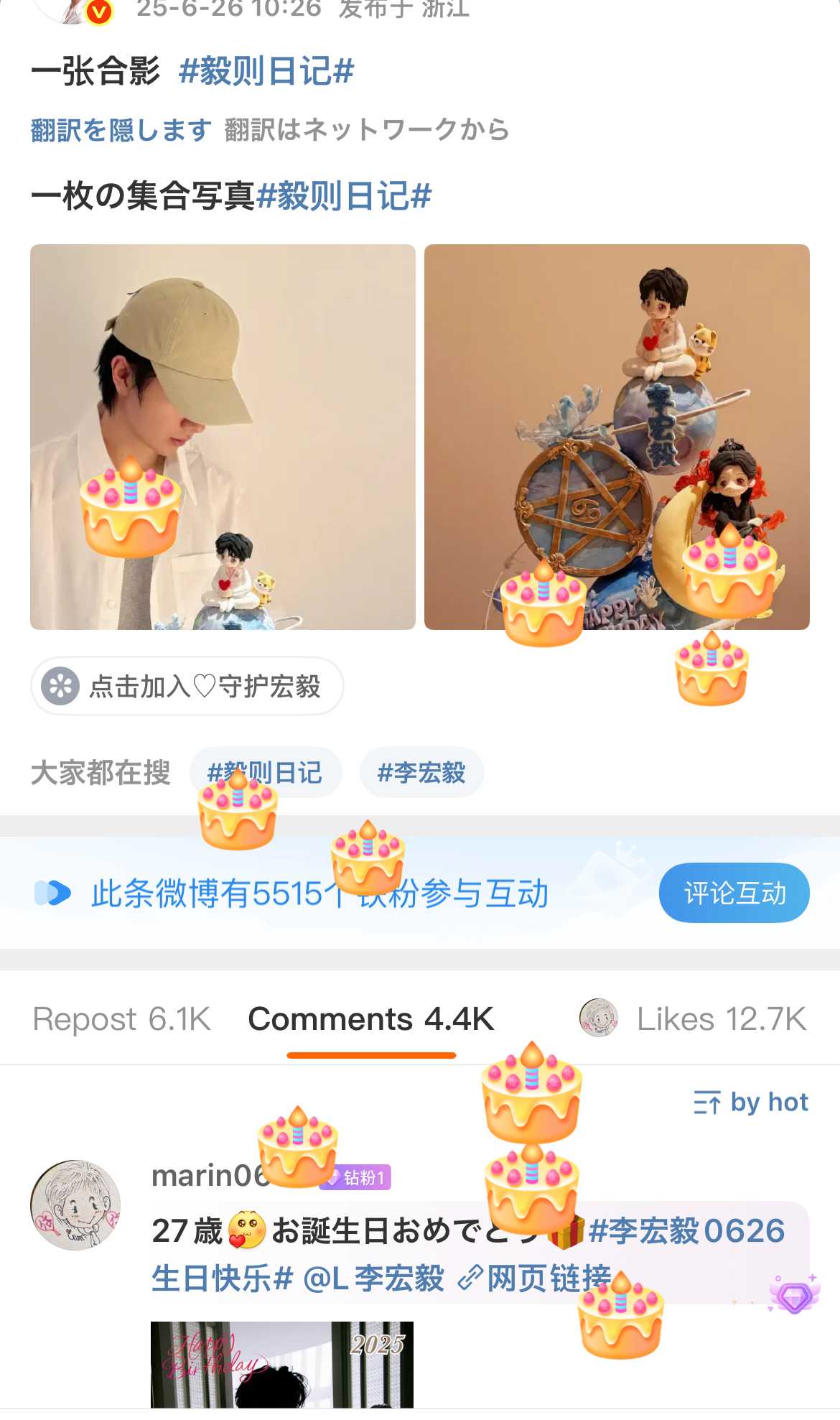Screen dimensions: 840x1420
Task: Tap the 评论互动 button
Action: coord(734,893)
